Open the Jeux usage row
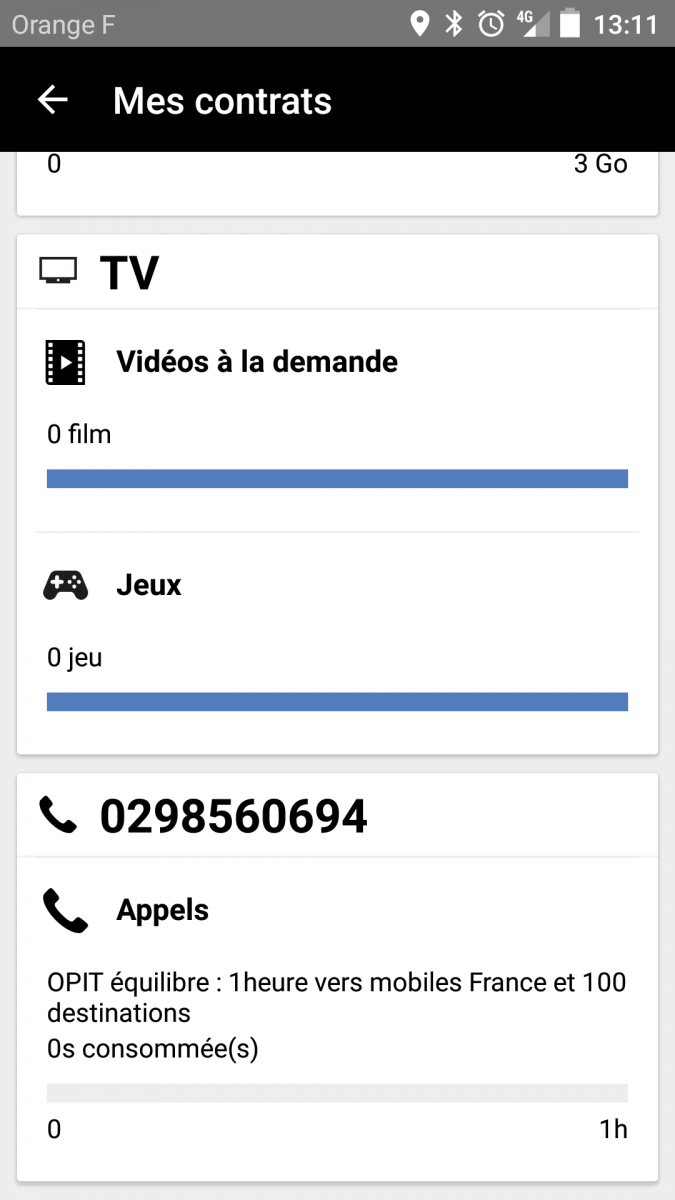 coord(337,643)
